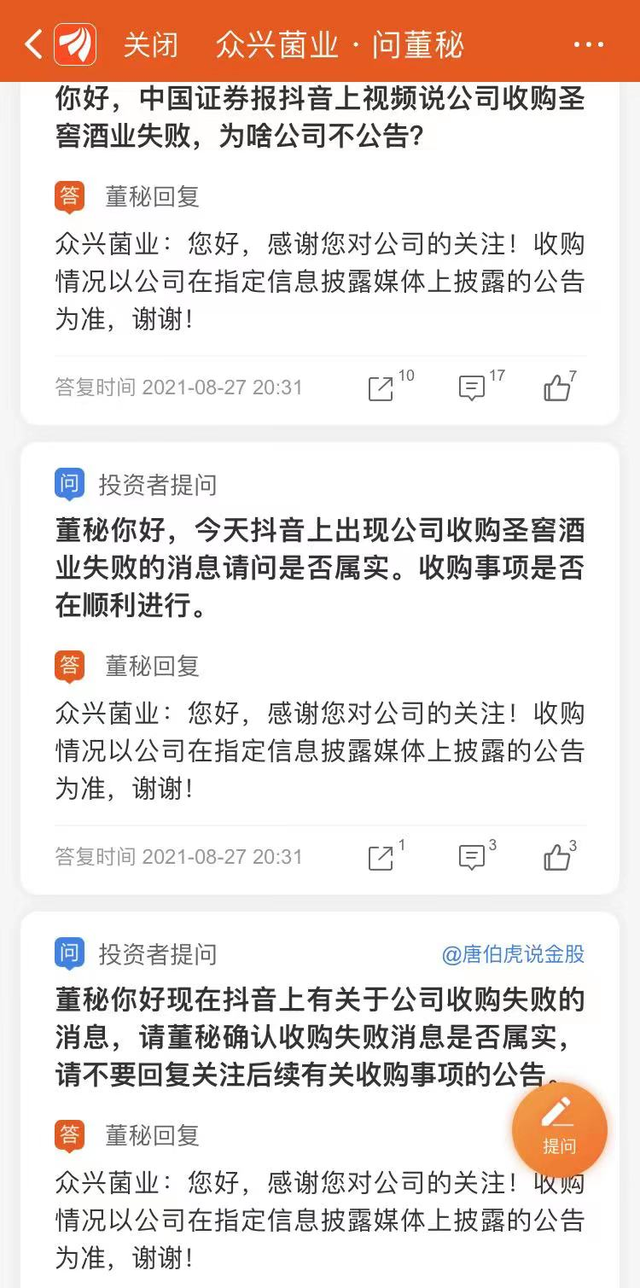Like the reply with 3 likes
This screenshot has width=640, height=1288.
point(557,857)
